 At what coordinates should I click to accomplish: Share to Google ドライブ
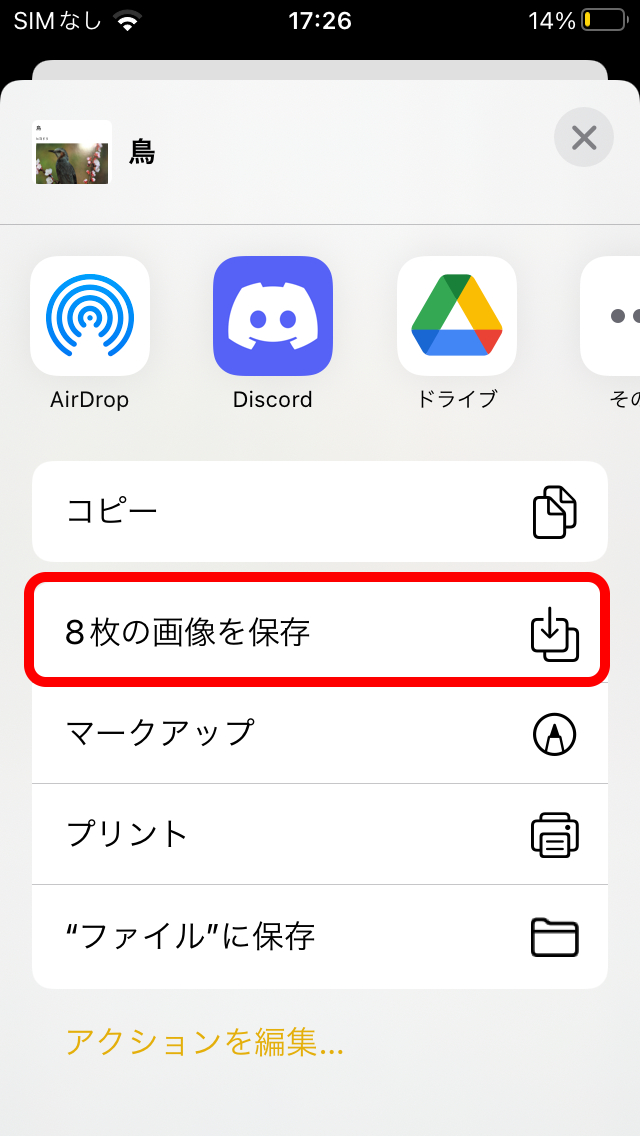point(456,316)
